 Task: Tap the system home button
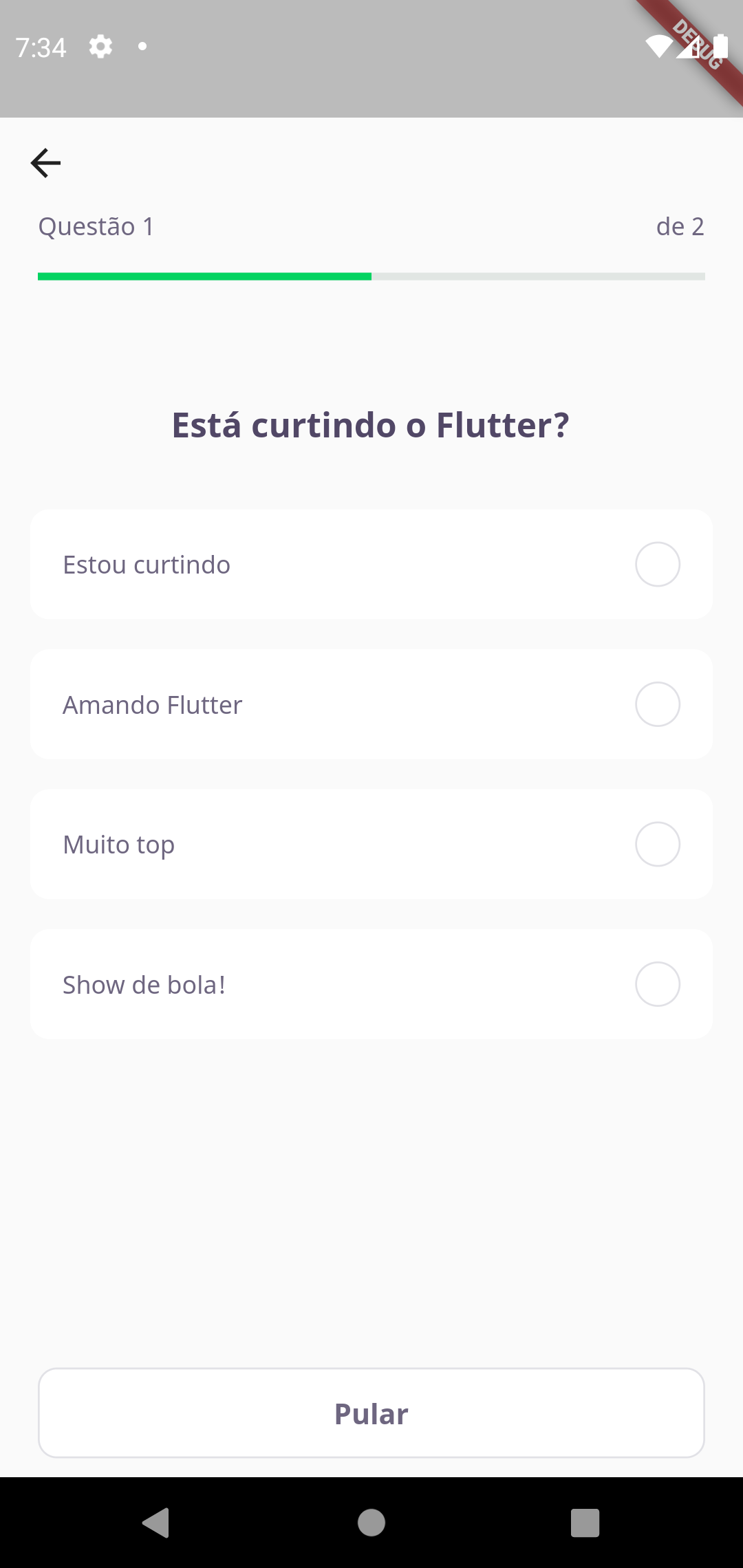click(371, 1523)
